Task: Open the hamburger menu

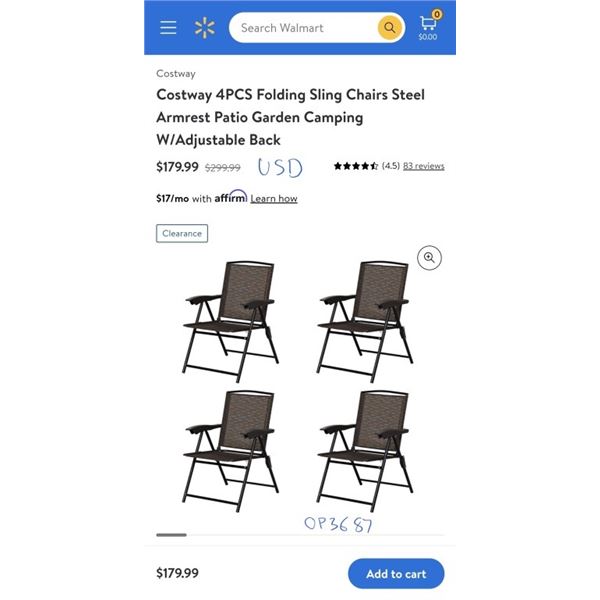Action: coord(168,28)
